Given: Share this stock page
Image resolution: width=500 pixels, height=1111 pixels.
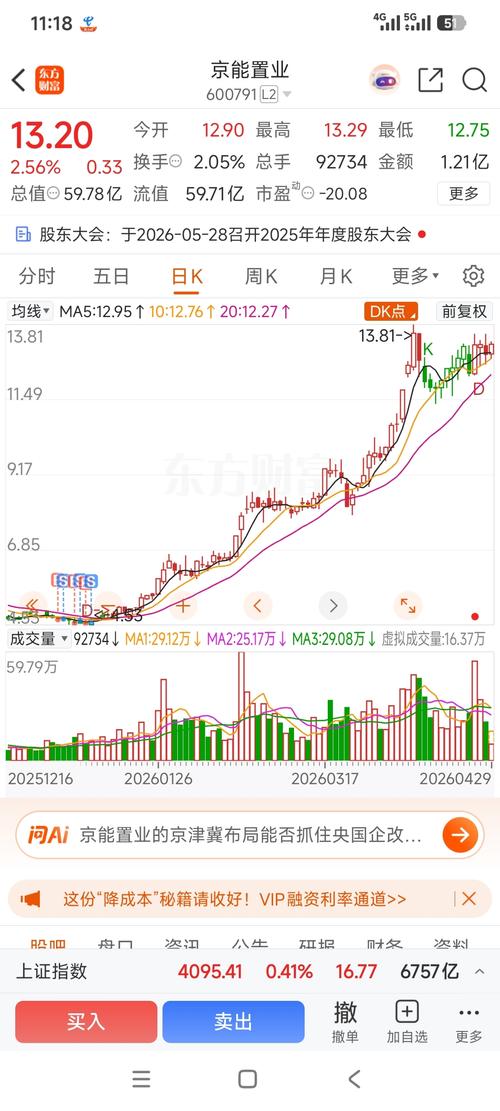Looking at the screenshot, I should [430, 80].
